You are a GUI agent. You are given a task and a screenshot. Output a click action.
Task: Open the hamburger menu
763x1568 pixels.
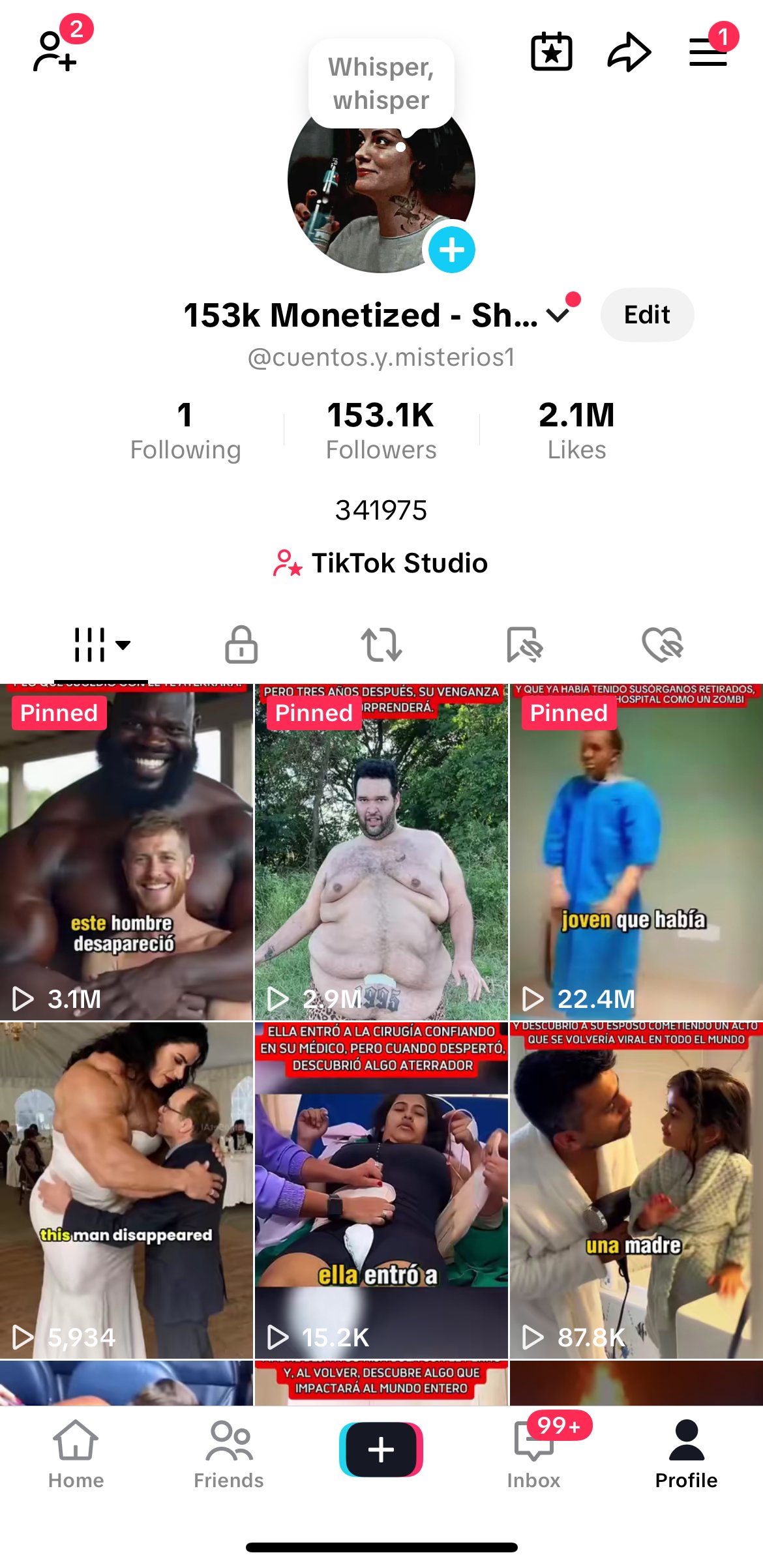(x=708, y=52)
